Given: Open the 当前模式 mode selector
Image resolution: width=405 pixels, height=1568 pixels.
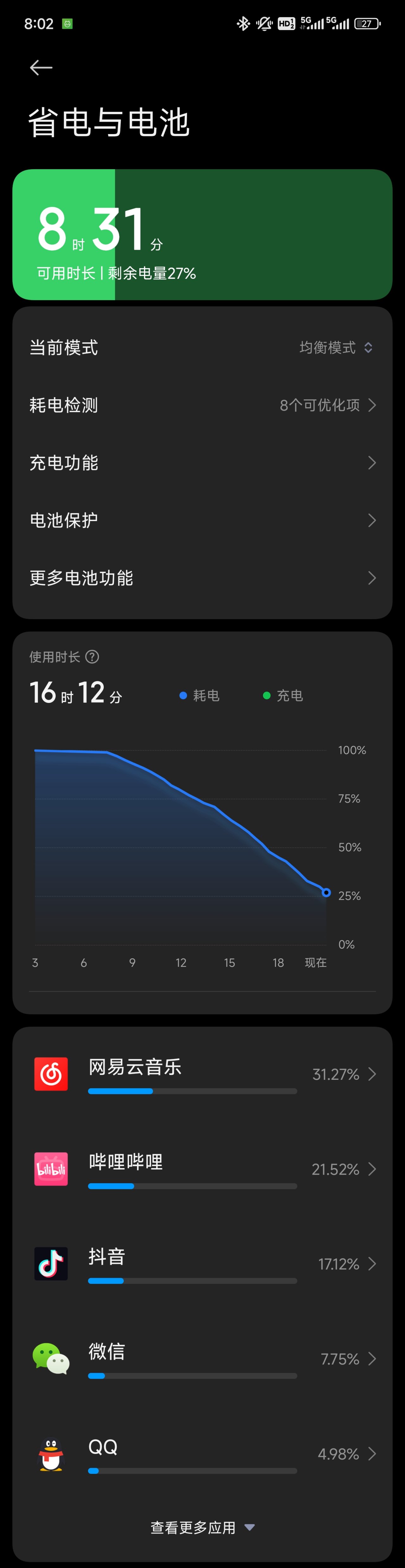Looking at the screenshot, I should coord(336,347).
